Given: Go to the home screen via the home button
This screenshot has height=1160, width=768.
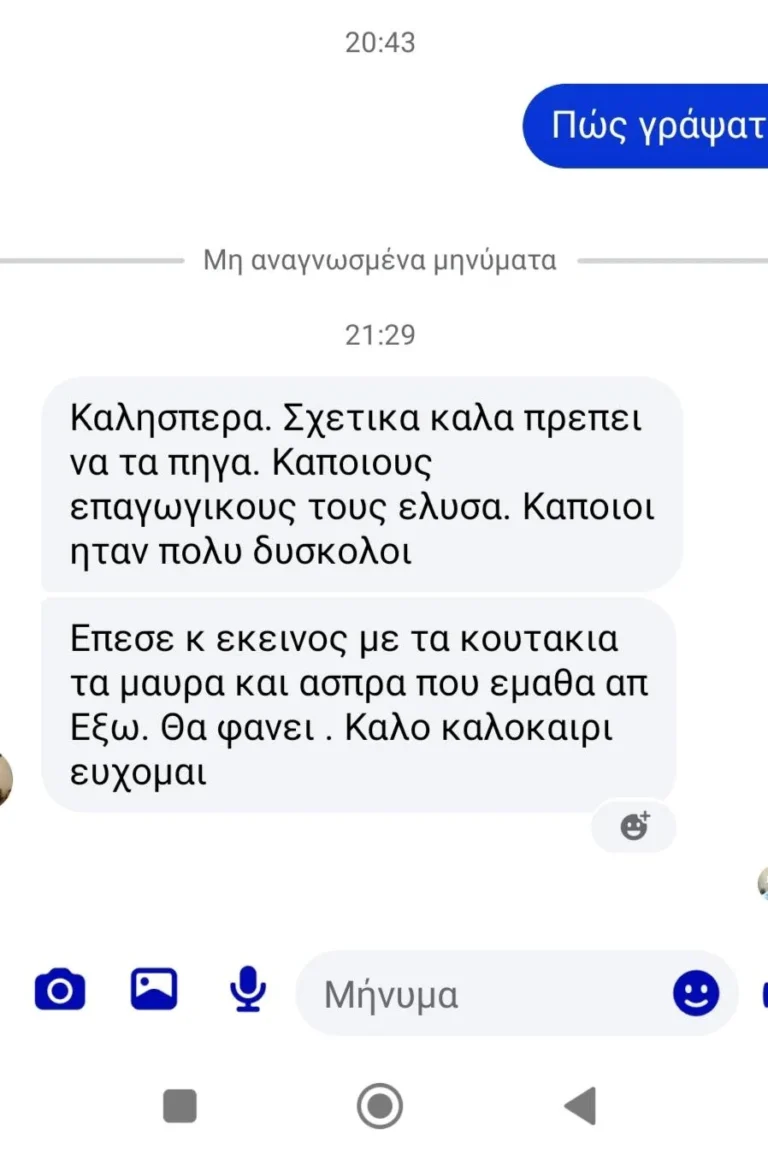Looking at the screenshot, I should pyautogui.click(x=380, y=1106).
